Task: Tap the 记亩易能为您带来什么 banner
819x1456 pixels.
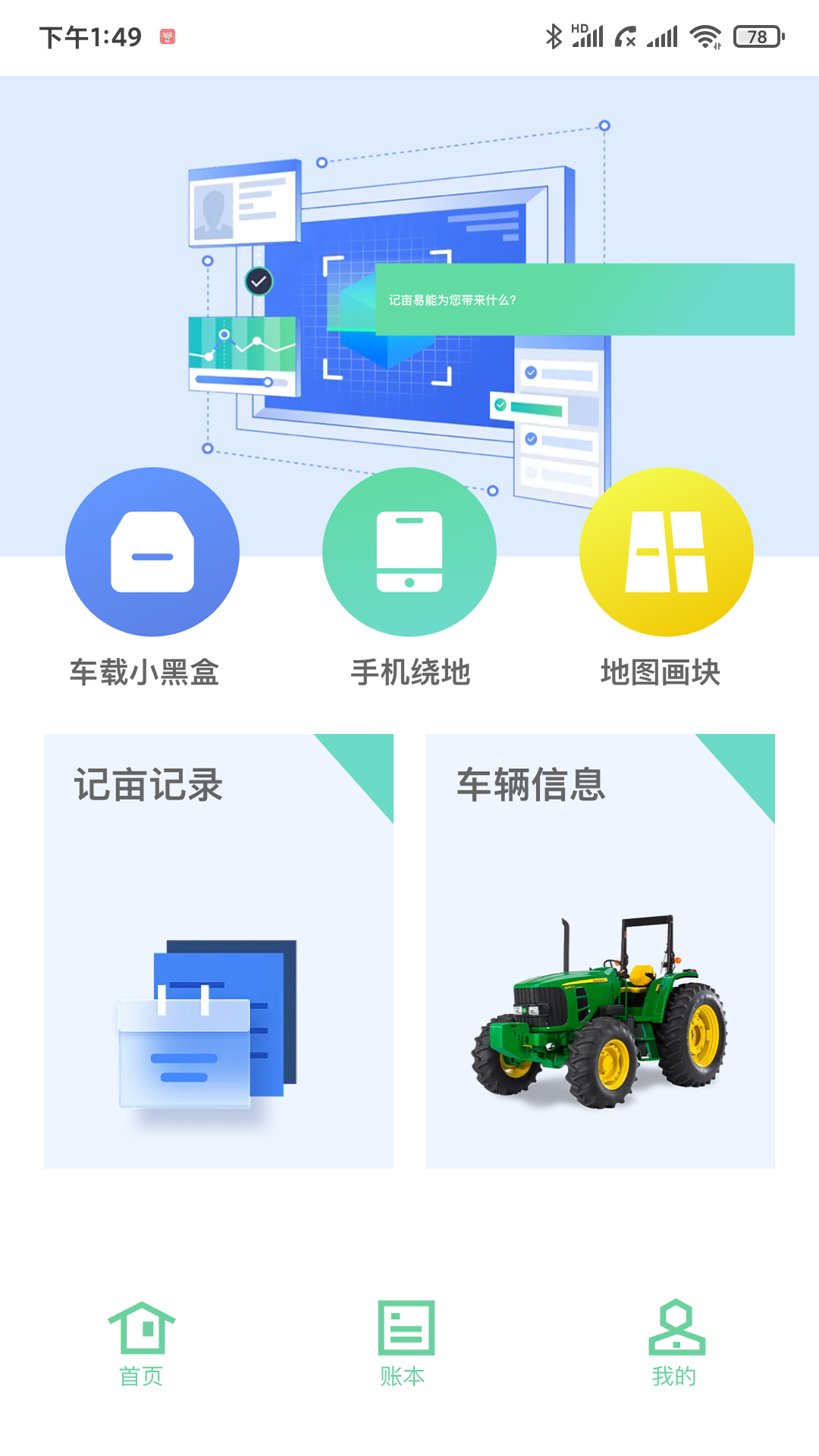Action: click(585, 300)
